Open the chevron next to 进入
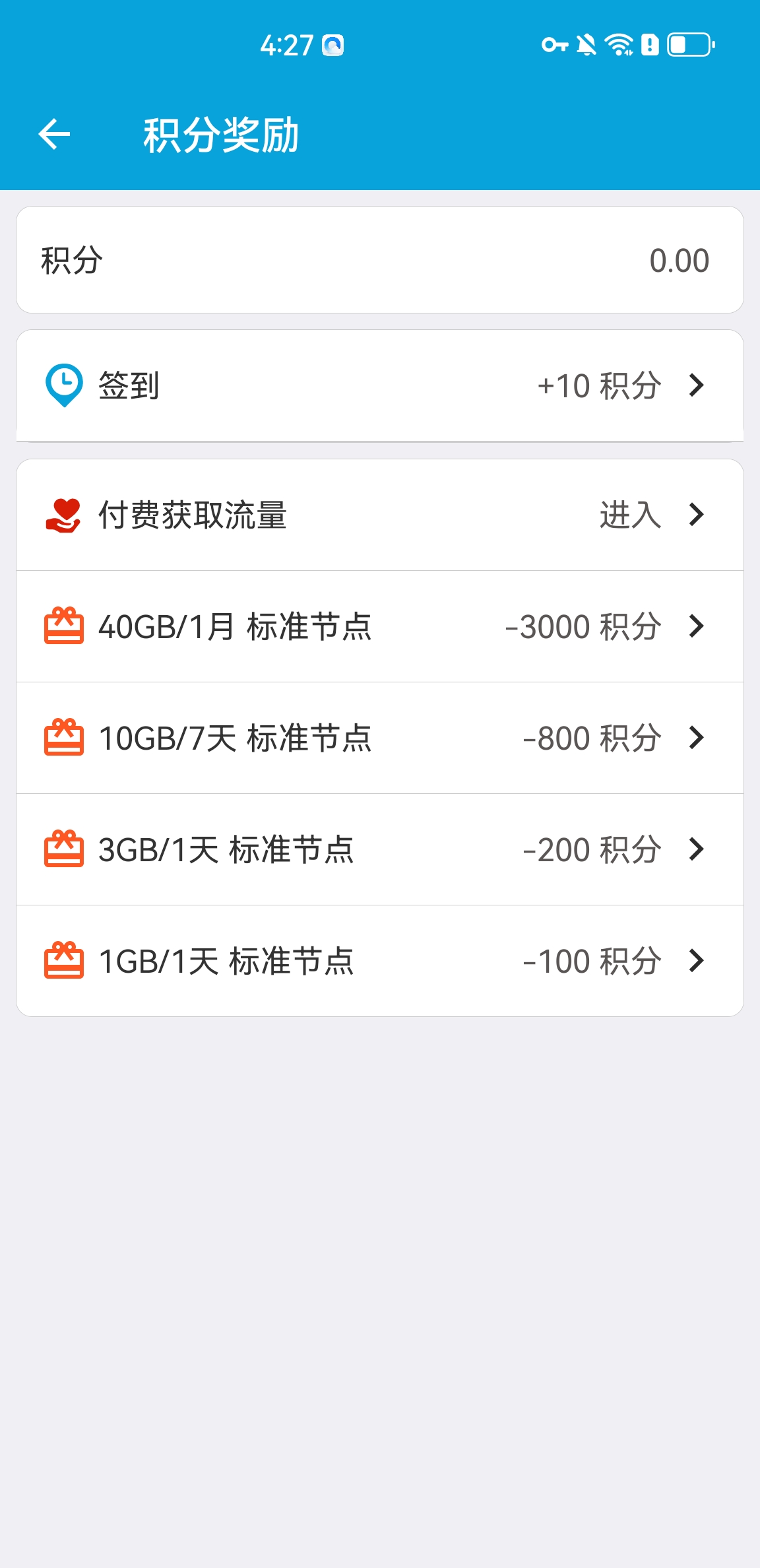This screenshot has height=1568, width=760. click(x=697, y=517)
